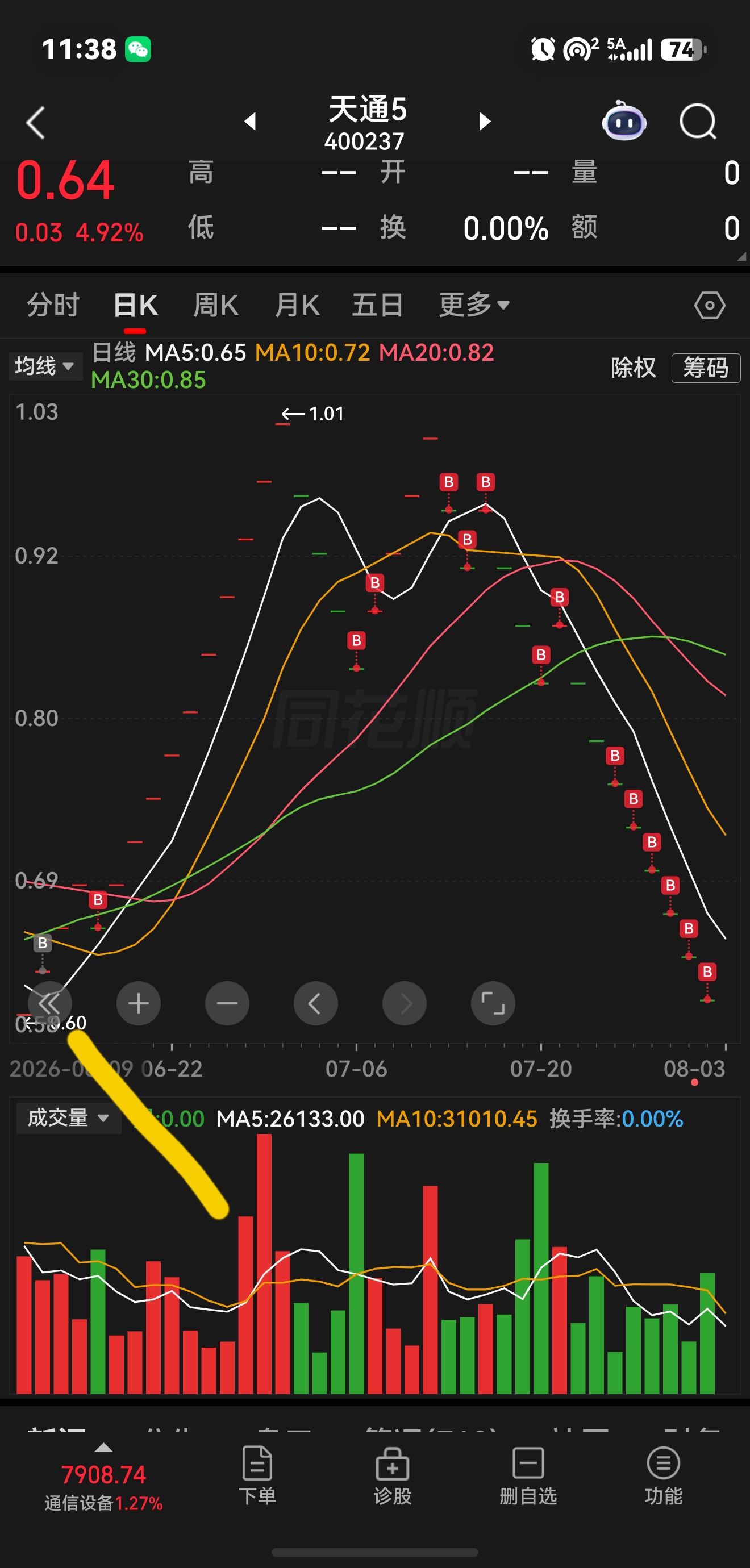Image resolution: width=750 pixels, height=1568 pixels.
Task: Open chart settings hexagon icon
Action: click(709, 305)
